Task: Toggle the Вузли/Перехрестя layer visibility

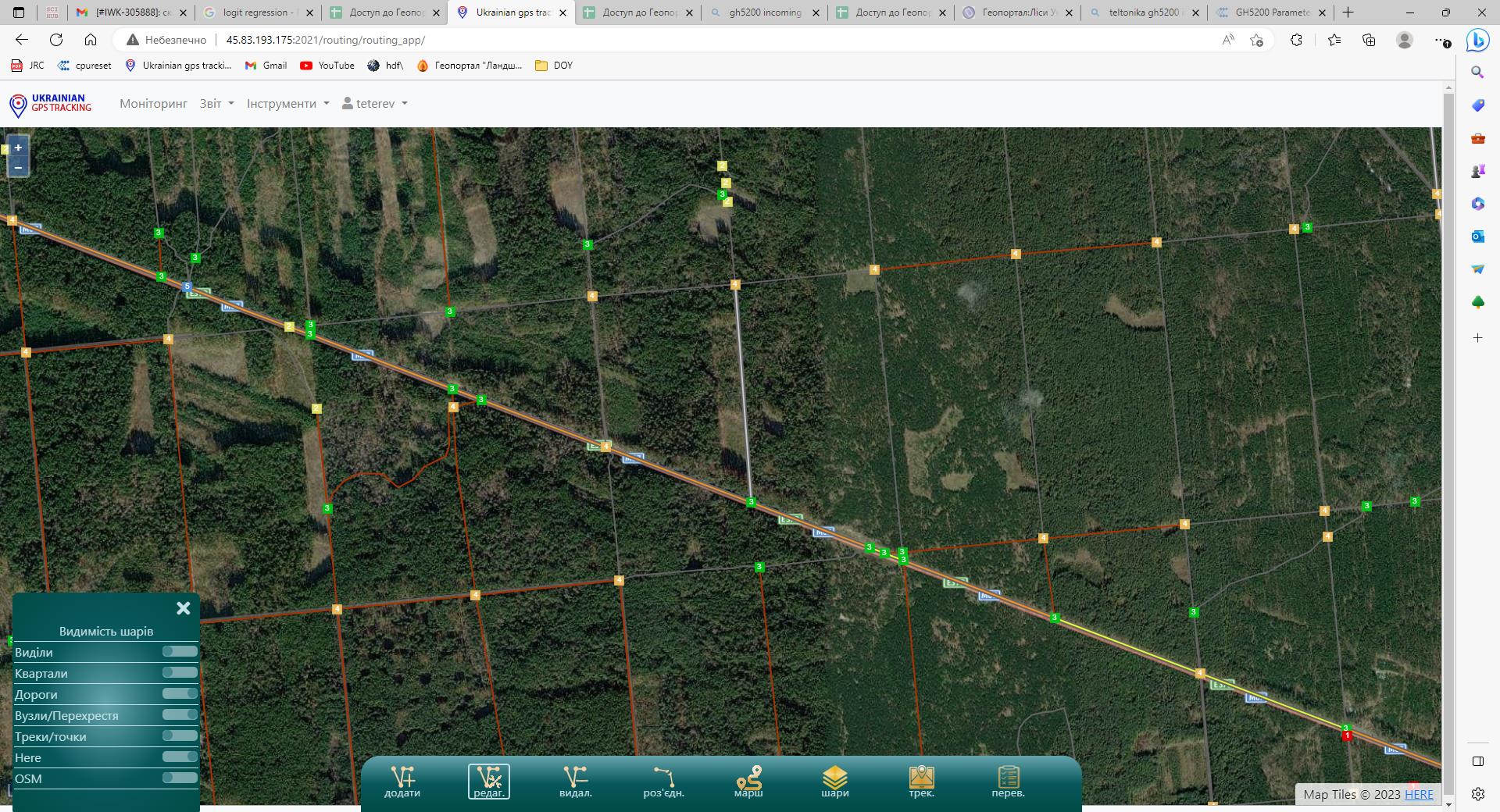Action: coord(180,714)
